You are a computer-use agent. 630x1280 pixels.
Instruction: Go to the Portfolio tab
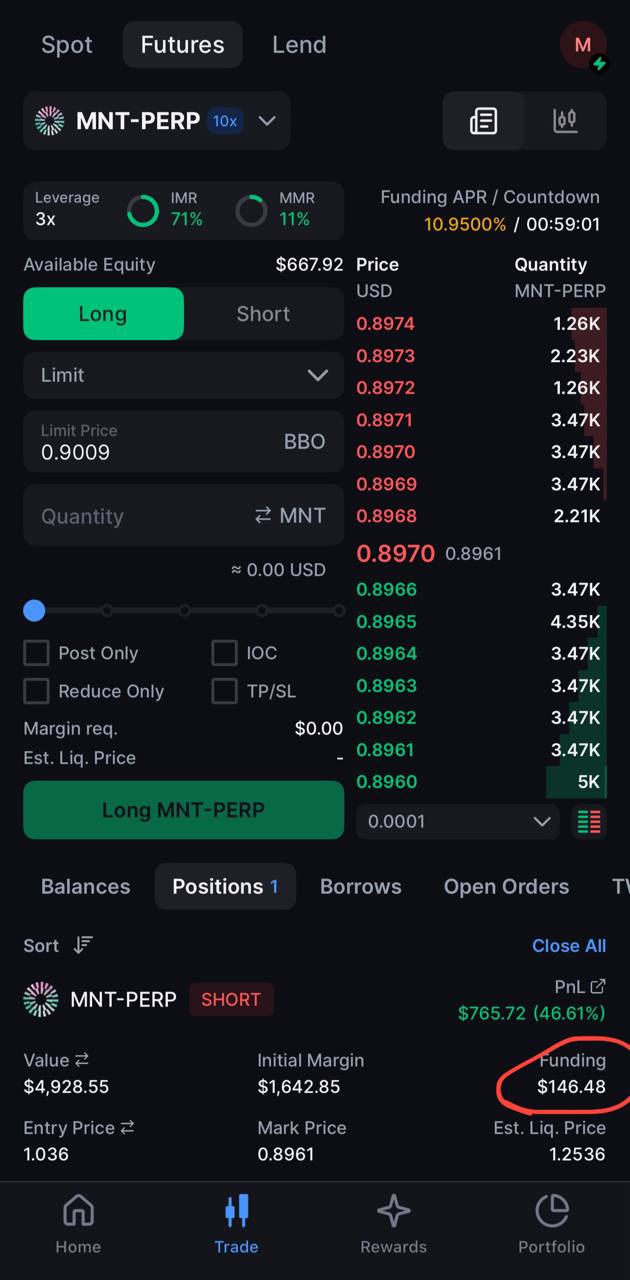tap(551, 1225)
